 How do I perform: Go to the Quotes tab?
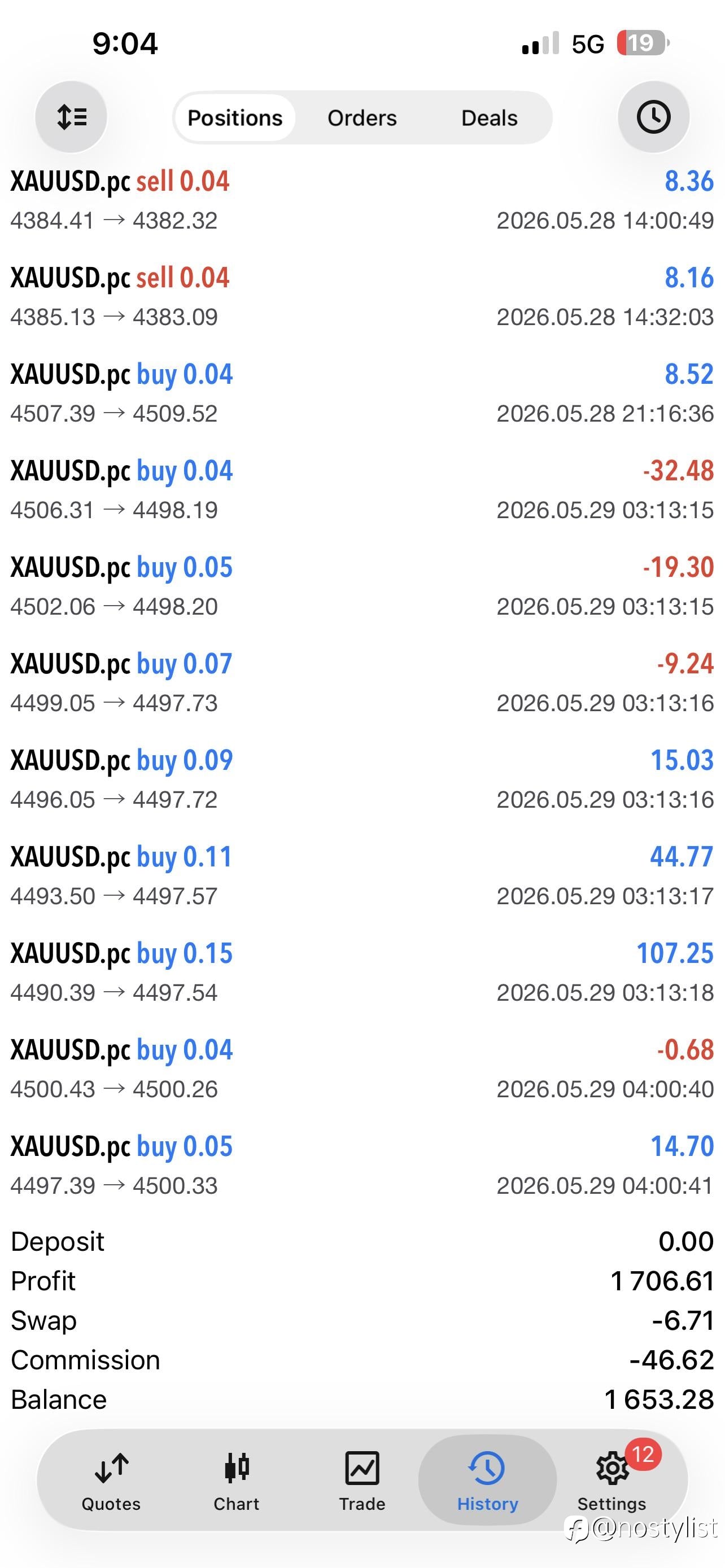coord(111,1482)
